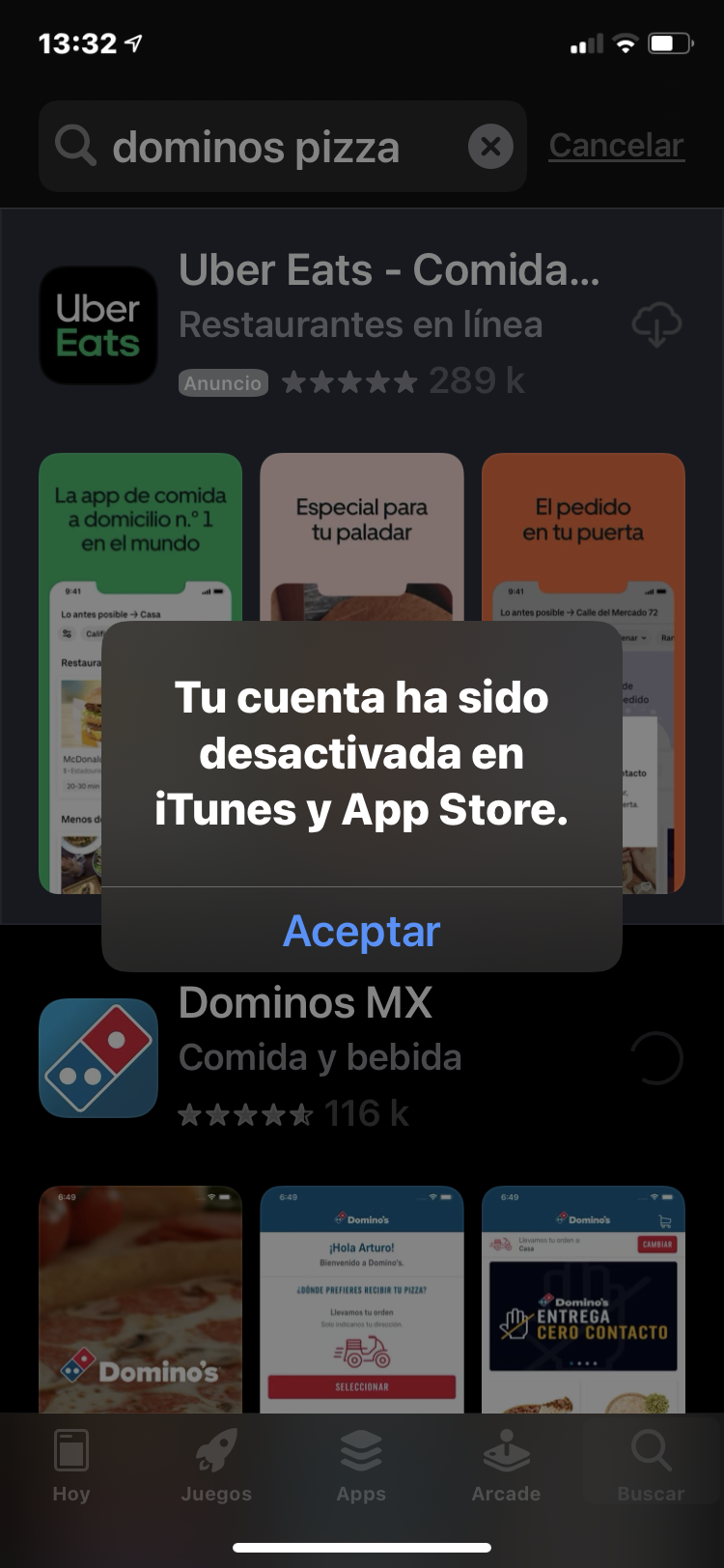The image size is (724, 1568).
Task: Open the Dominos '¡Hola Arturo!' screenshot
Action: 361,1300
